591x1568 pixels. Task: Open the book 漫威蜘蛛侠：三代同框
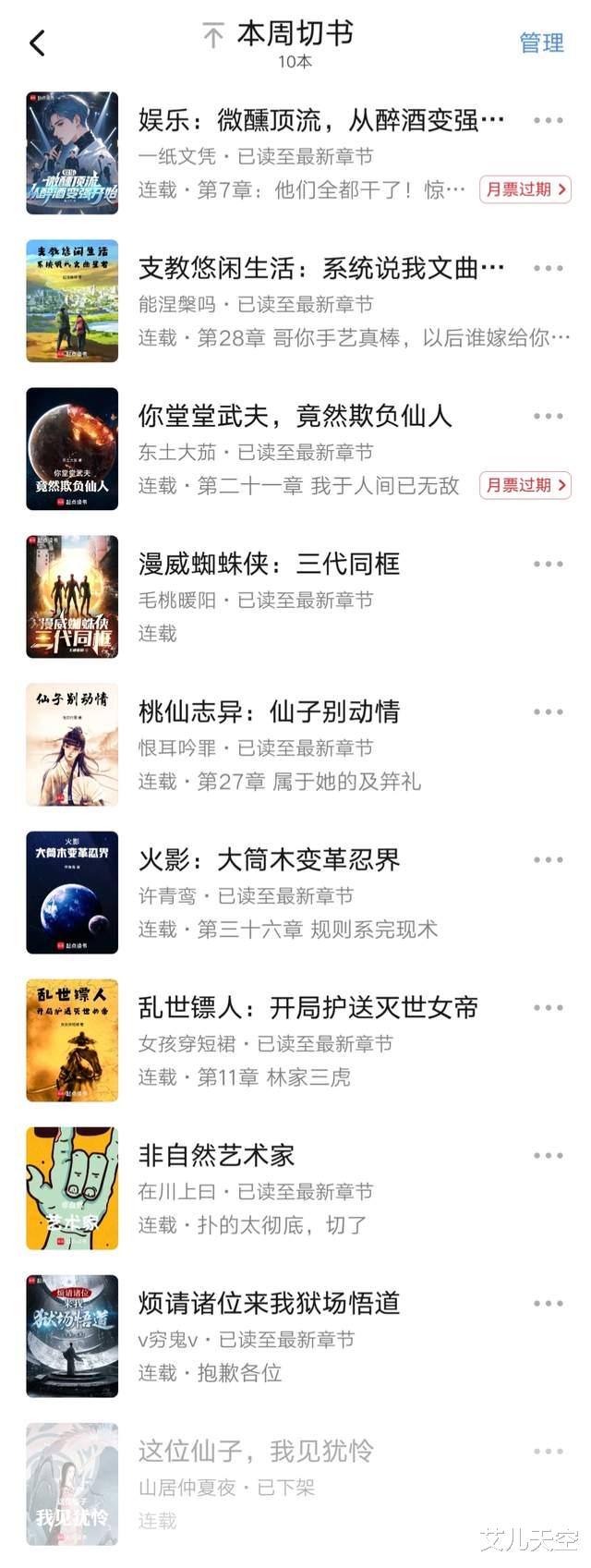[270, 564]
